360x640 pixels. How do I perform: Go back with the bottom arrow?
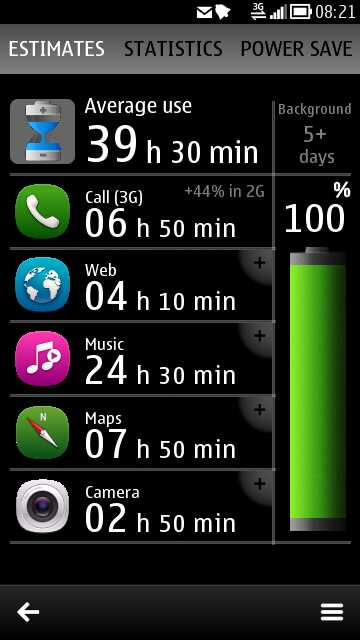tap(28, 612)
